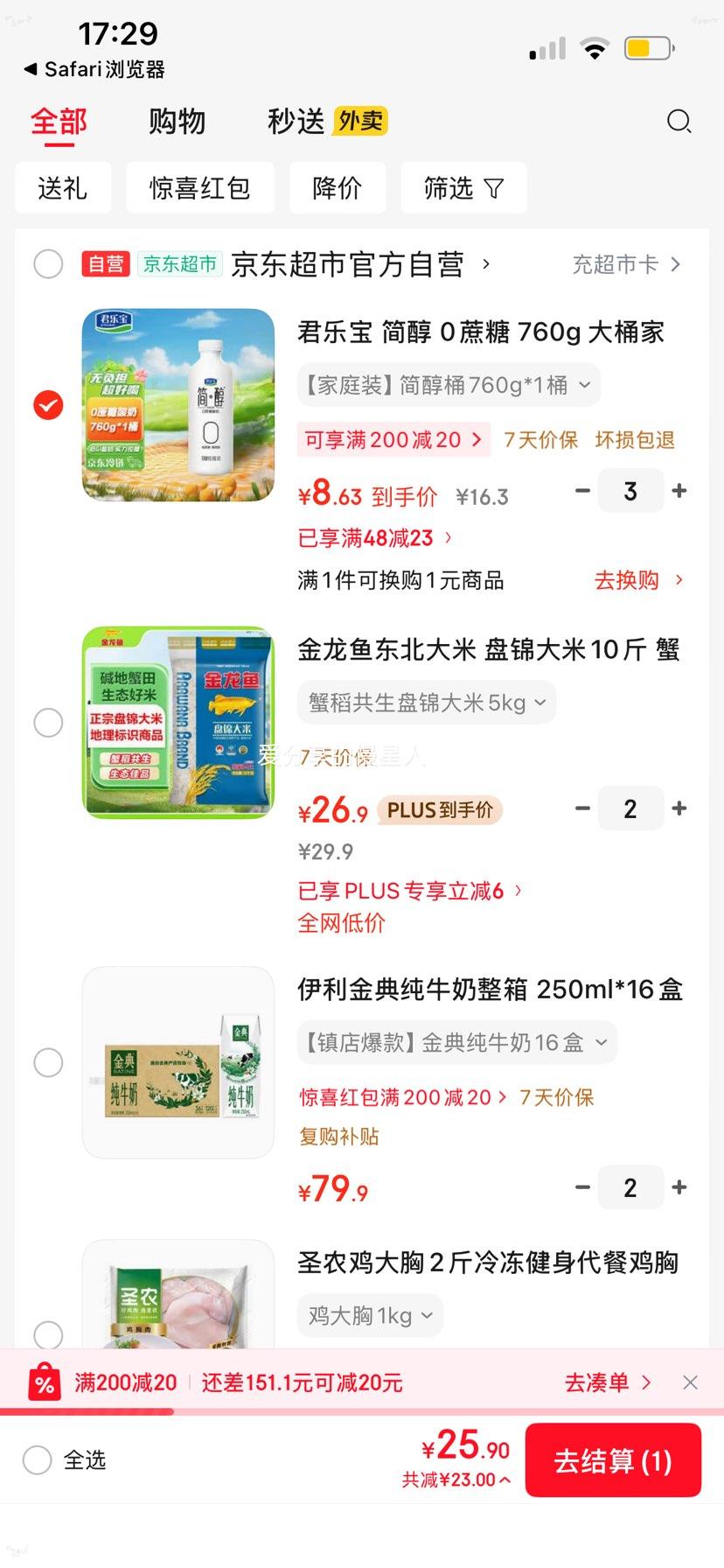Switch to the 购物 tab
Viewport: 724px width, 1568px height.
point(177,122)
